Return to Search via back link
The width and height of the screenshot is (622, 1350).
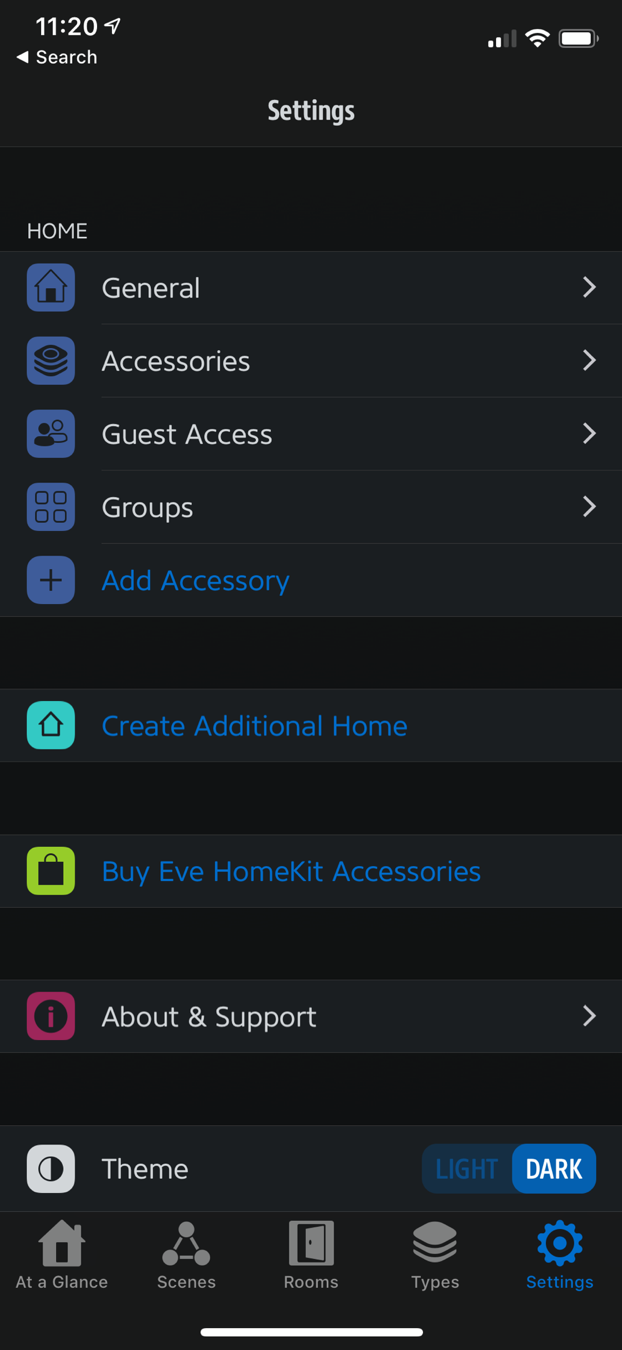57,57
